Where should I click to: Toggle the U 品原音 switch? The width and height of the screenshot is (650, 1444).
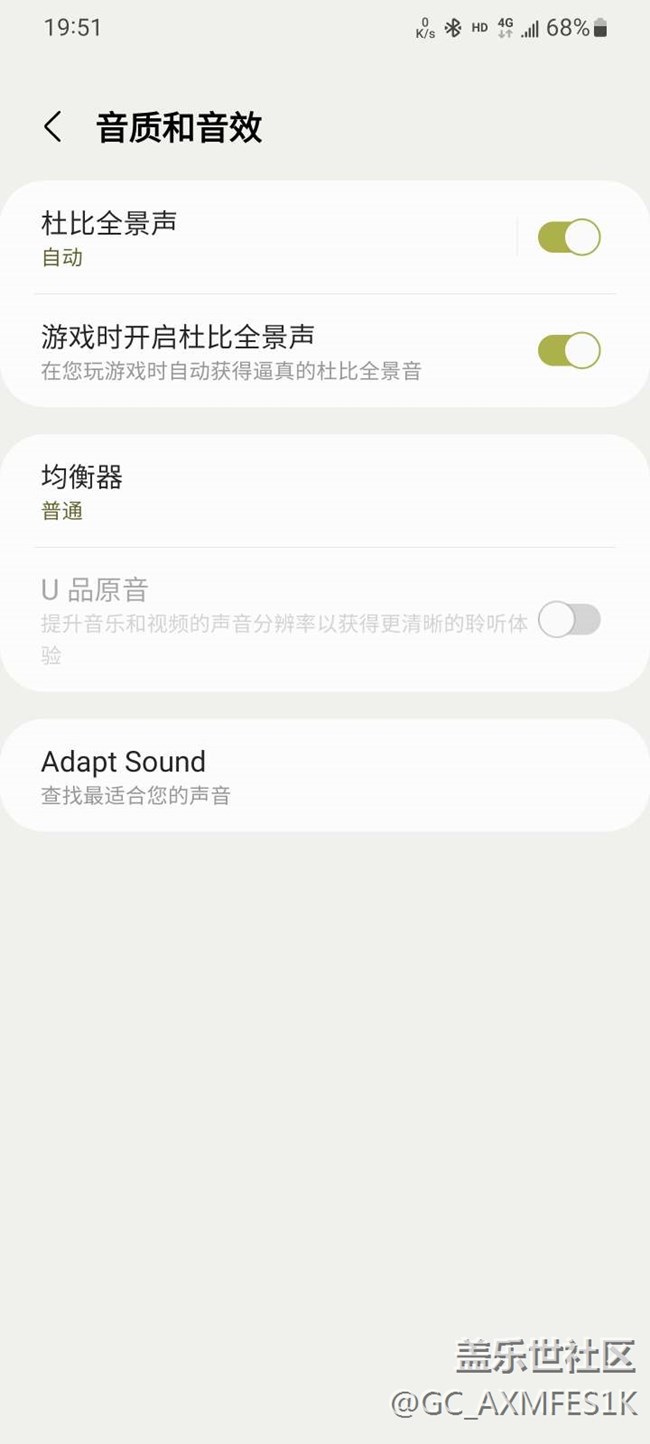click(568, 620)
